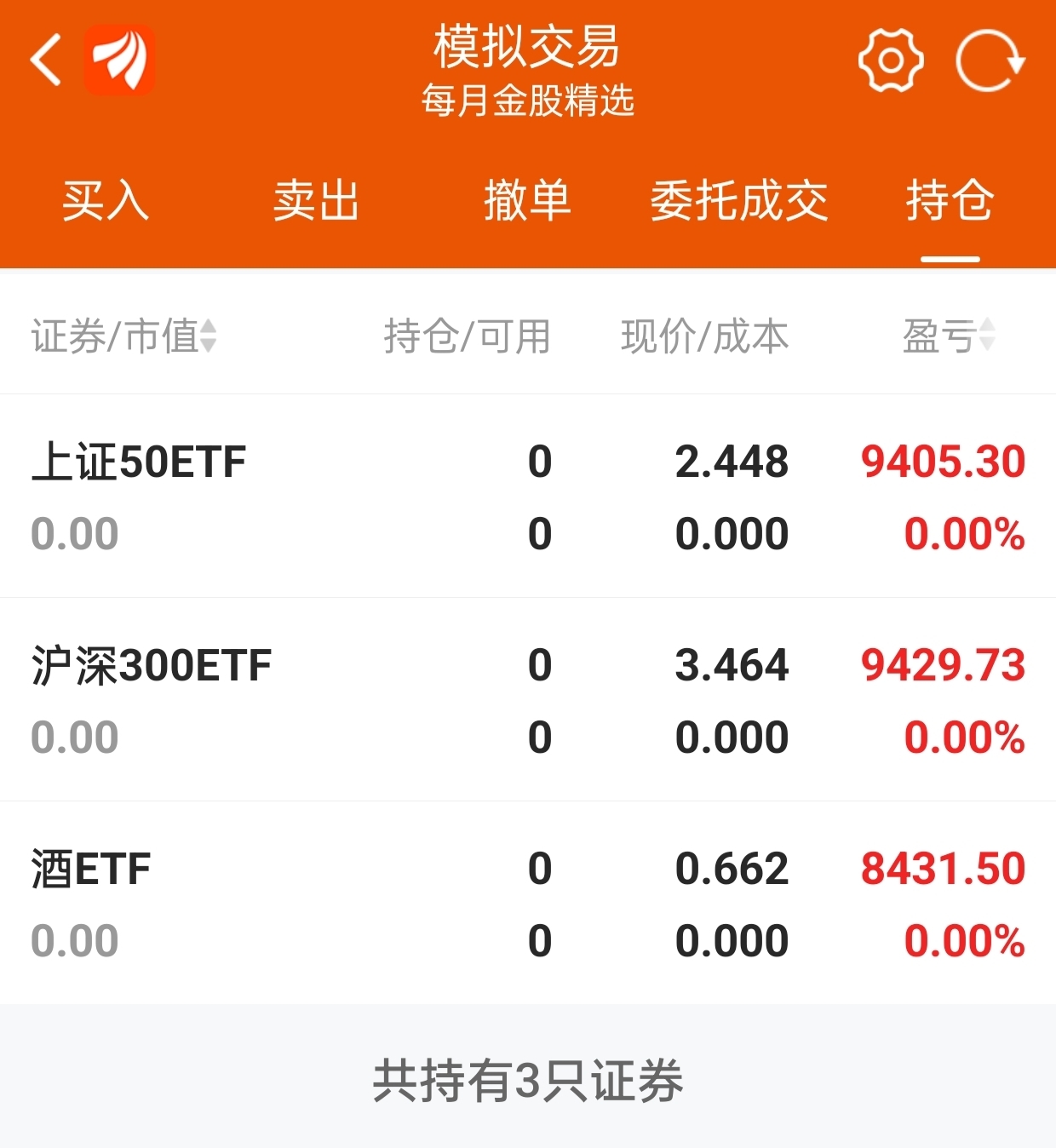Tap the 现价/成本 column header
This screenshot has width=1056, height=1148.
pyautogui.click(x=705, y=336)
